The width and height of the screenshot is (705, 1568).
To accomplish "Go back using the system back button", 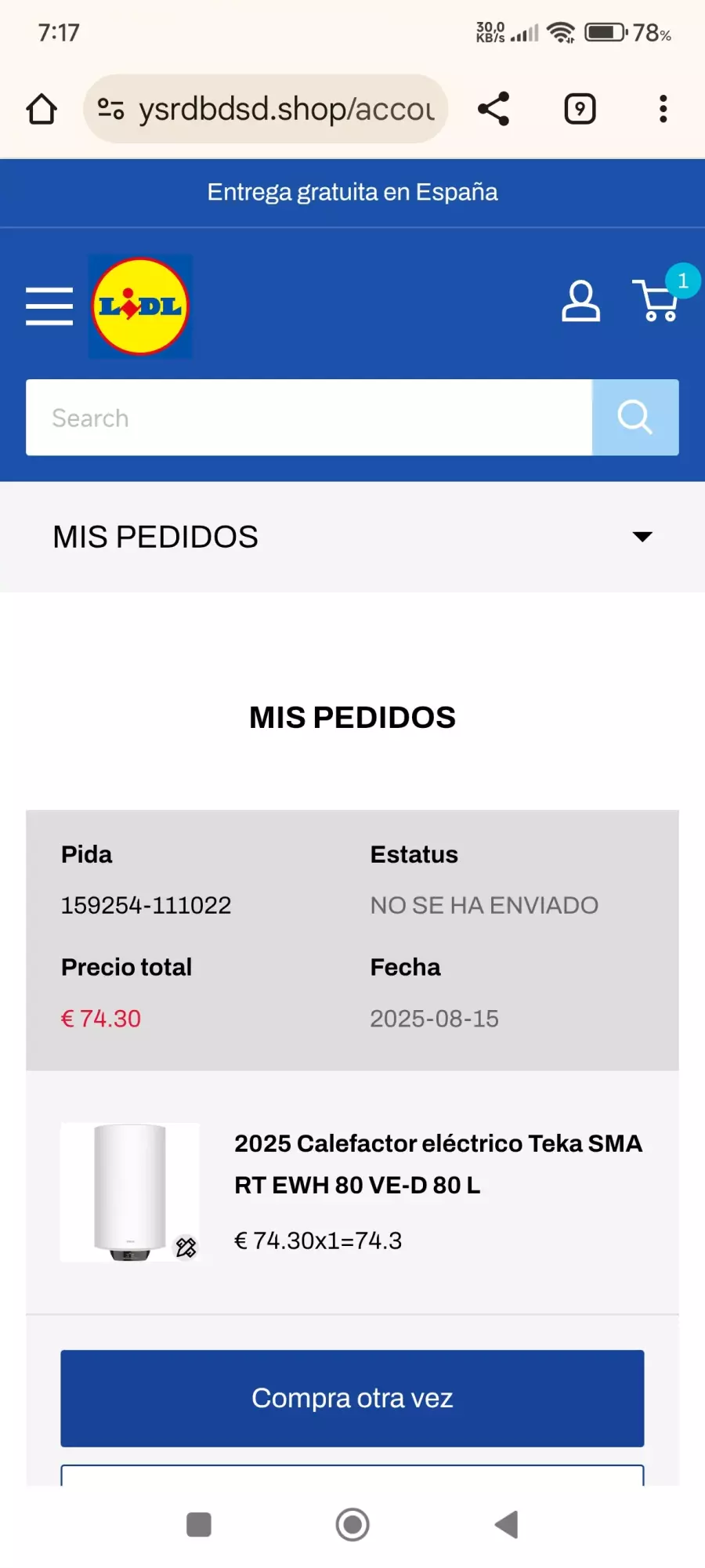I will 507,1524.
